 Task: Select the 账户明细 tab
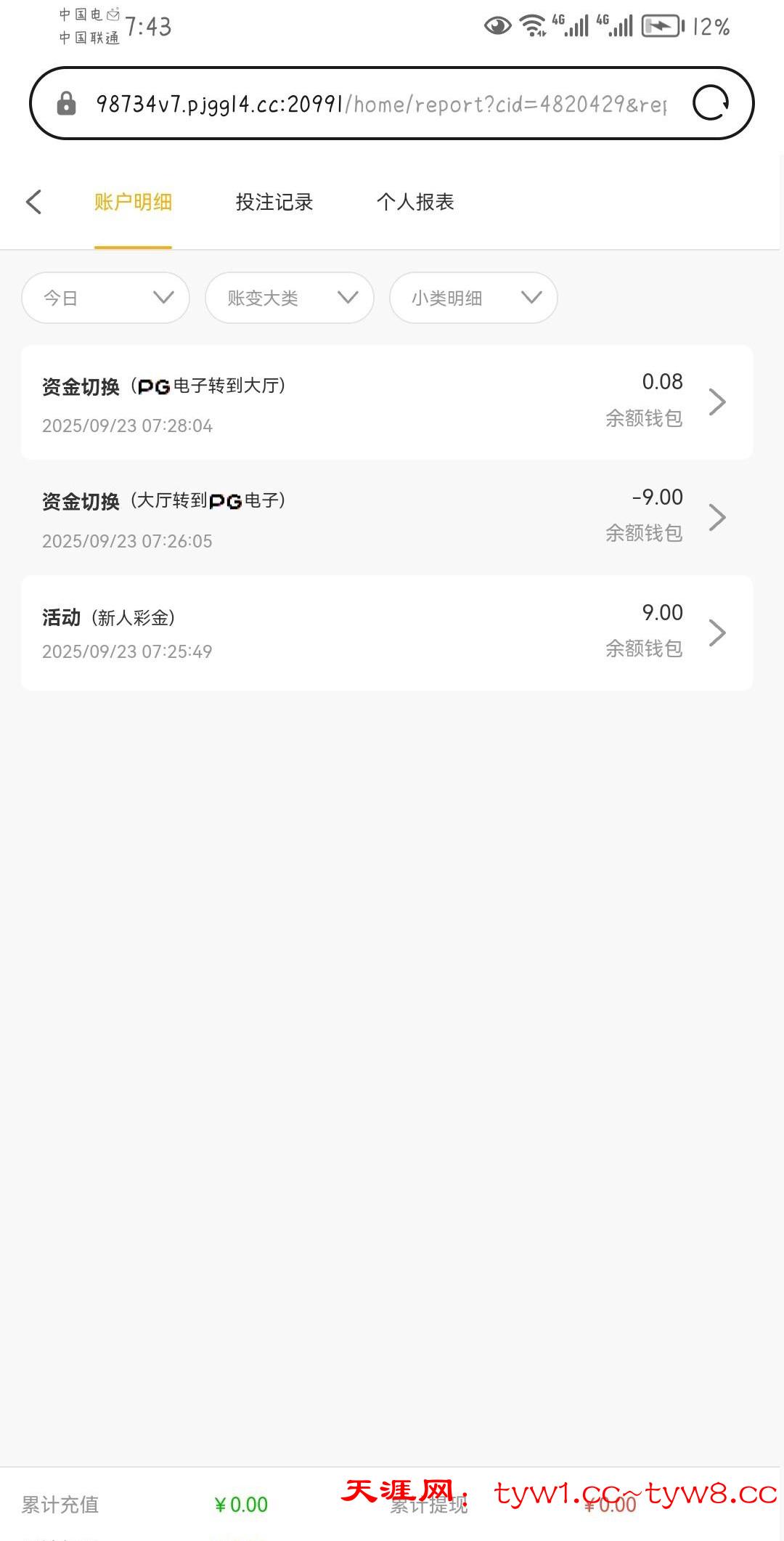[x=133, y=202]
